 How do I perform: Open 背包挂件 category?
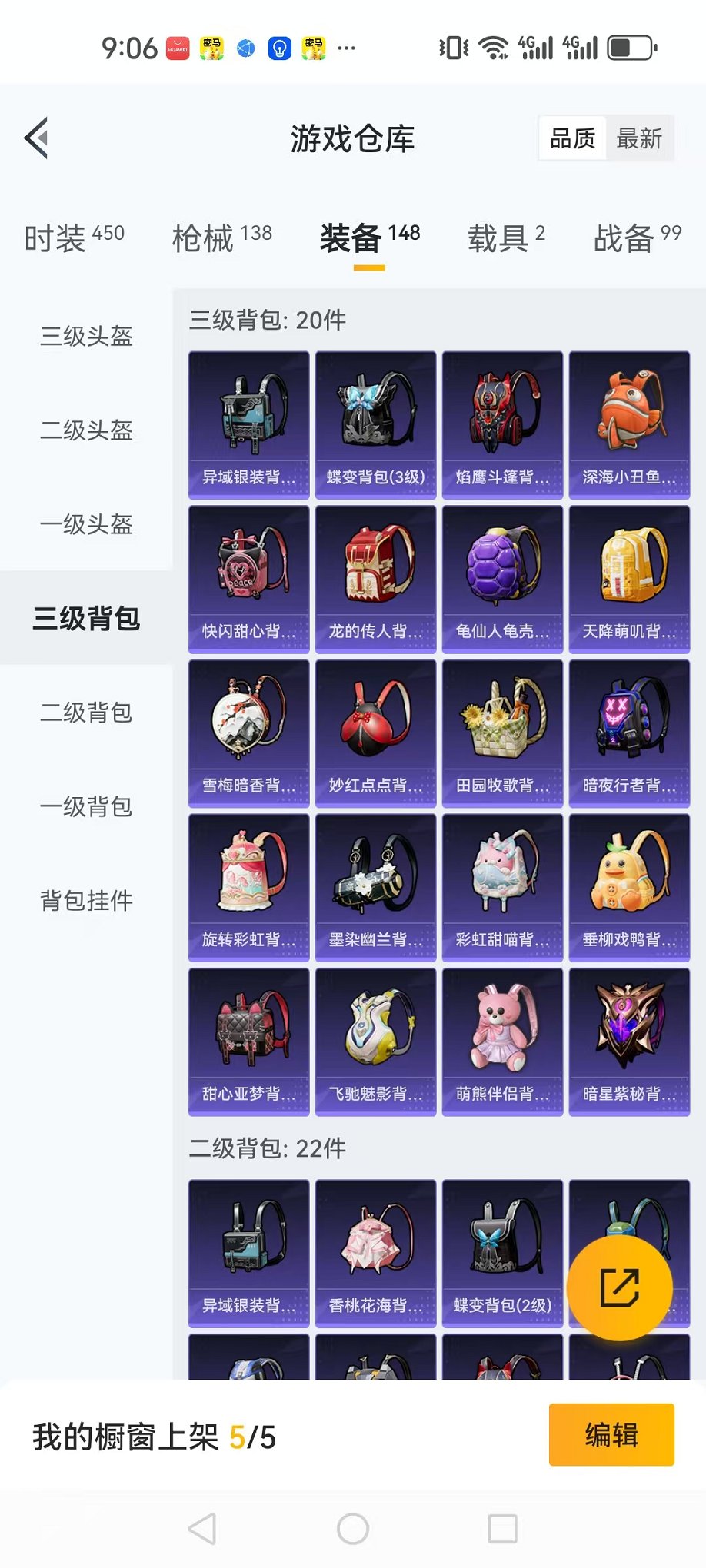point(86,900)
